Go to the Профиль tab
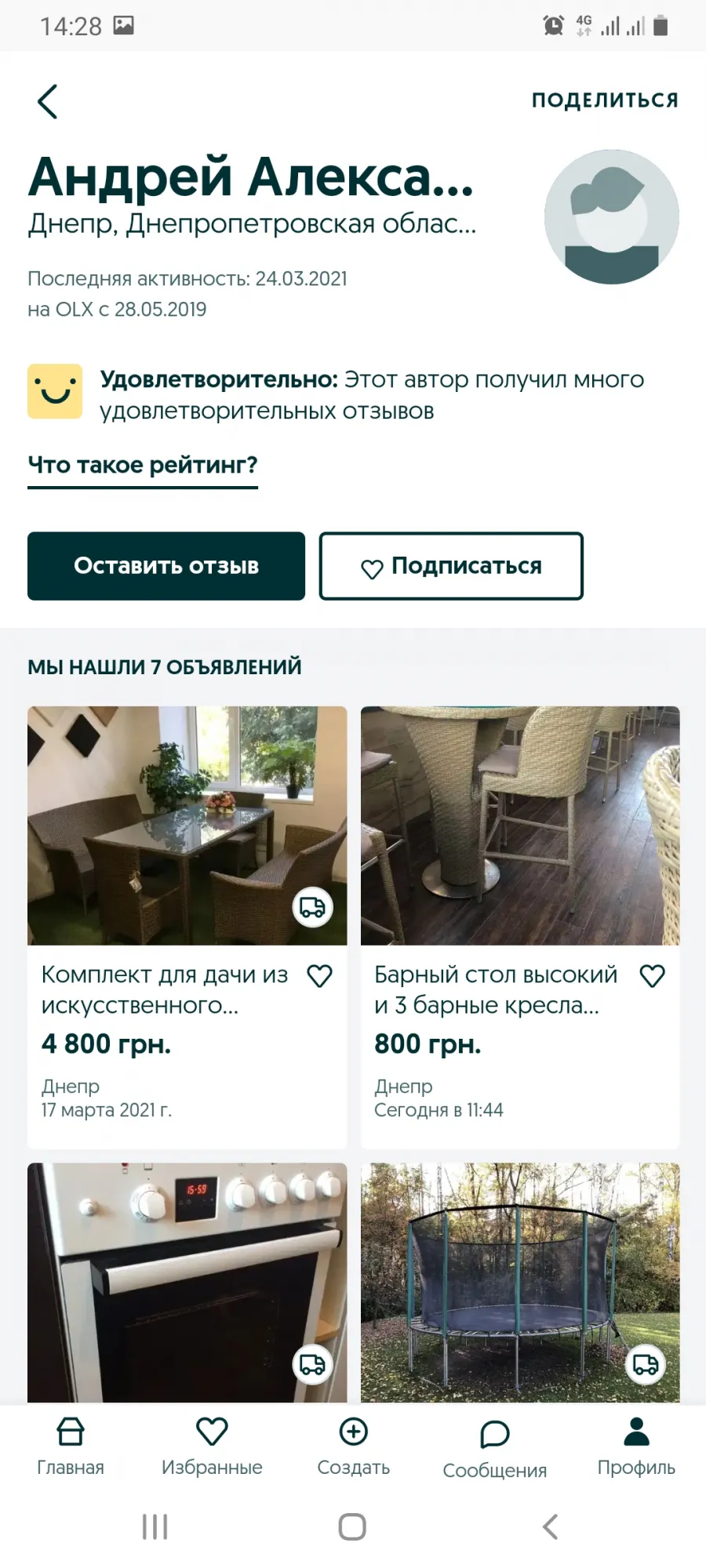The height and width of the screenshot is (1568, 706). tap(636, 1447)
